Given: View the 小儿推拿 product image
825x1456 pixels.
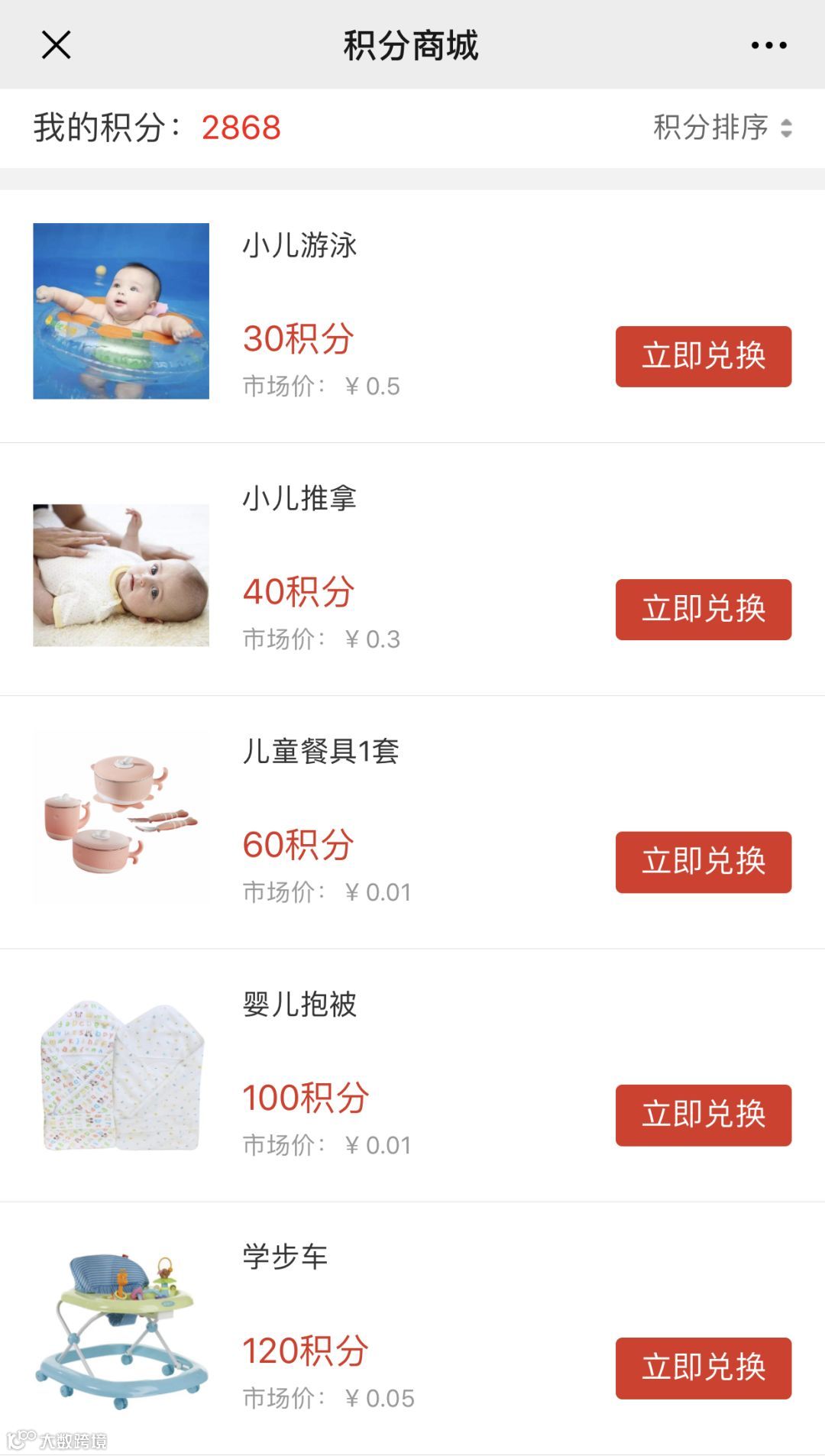Looking at the screenshot, I should pos(121,575).
